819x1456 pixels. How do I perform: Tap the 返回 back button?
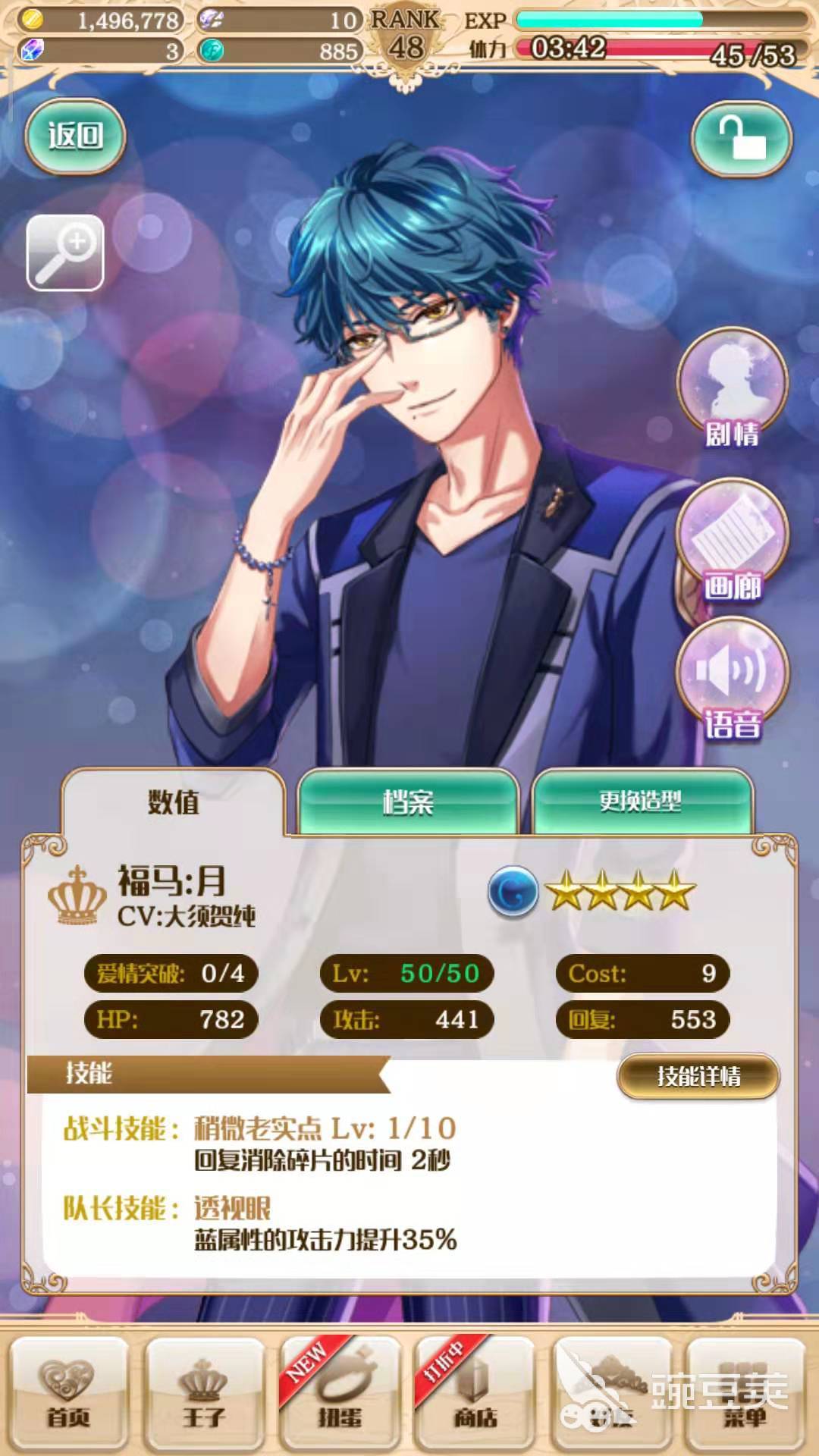click(75, 136)
